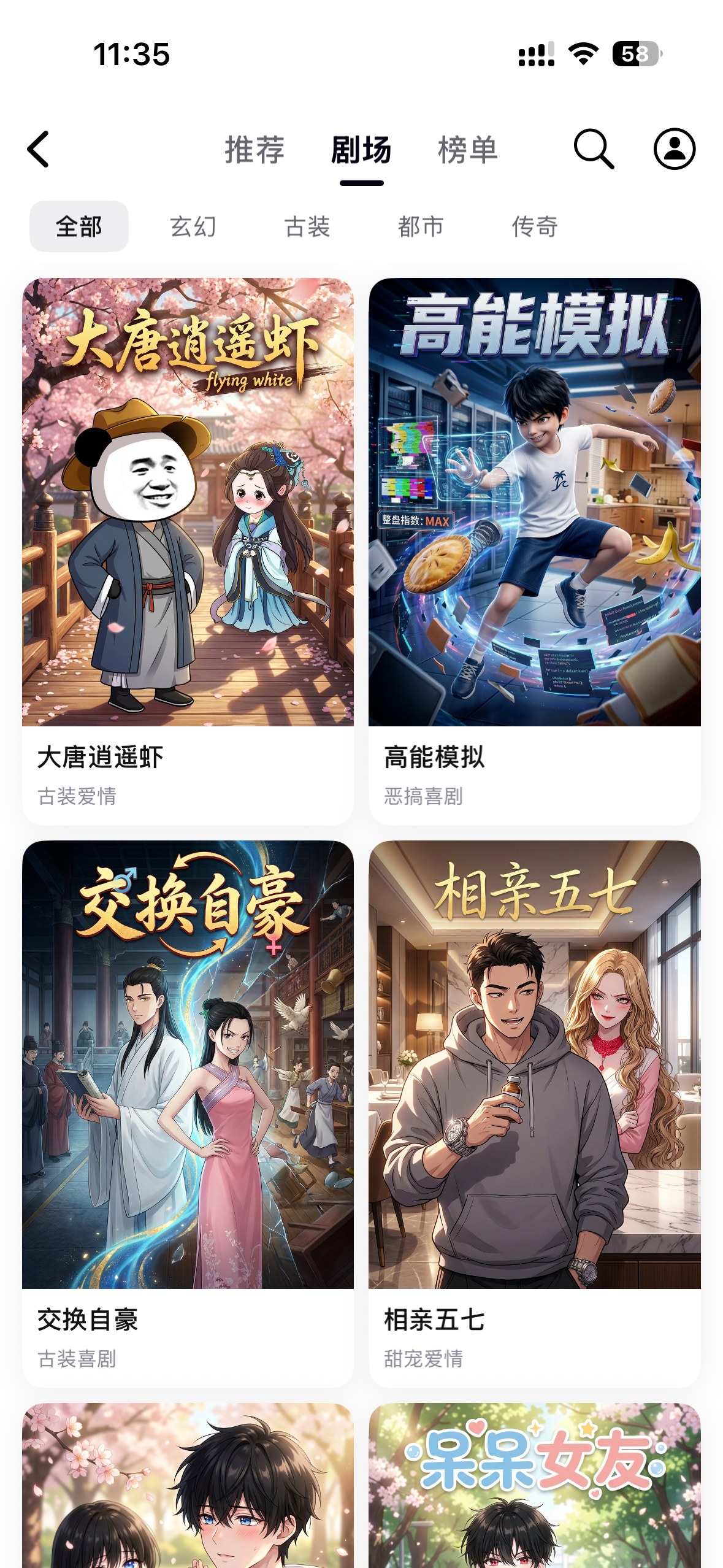Viewport: 723px width, 1568px height.
Task: Open the 交换自豪 drama card
Action: point(188,1113)
